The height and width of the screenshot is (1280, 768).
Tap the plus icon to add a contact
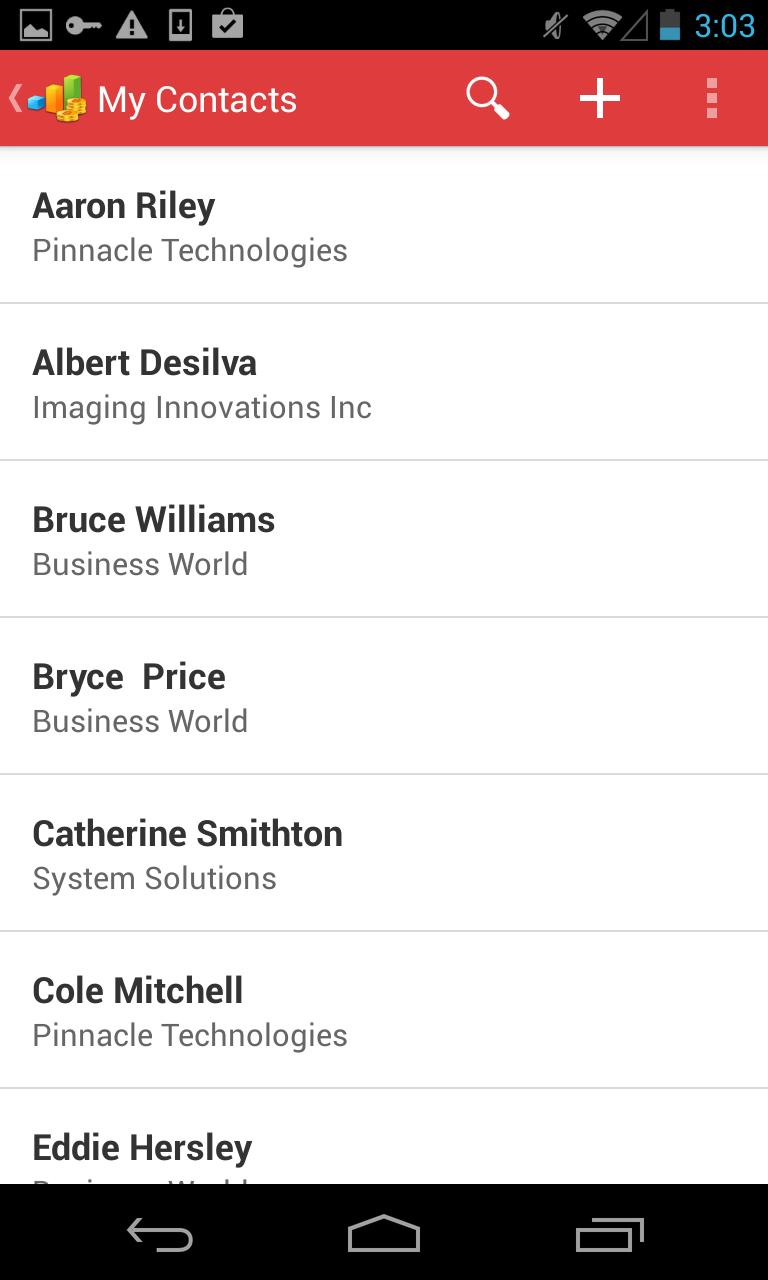599,97
